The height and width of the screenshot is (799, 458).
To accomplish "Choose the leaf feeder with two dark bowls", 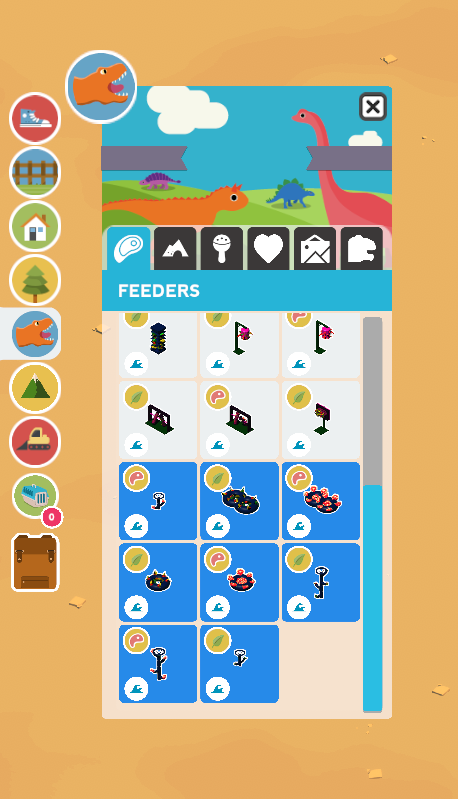I will 239,501.
